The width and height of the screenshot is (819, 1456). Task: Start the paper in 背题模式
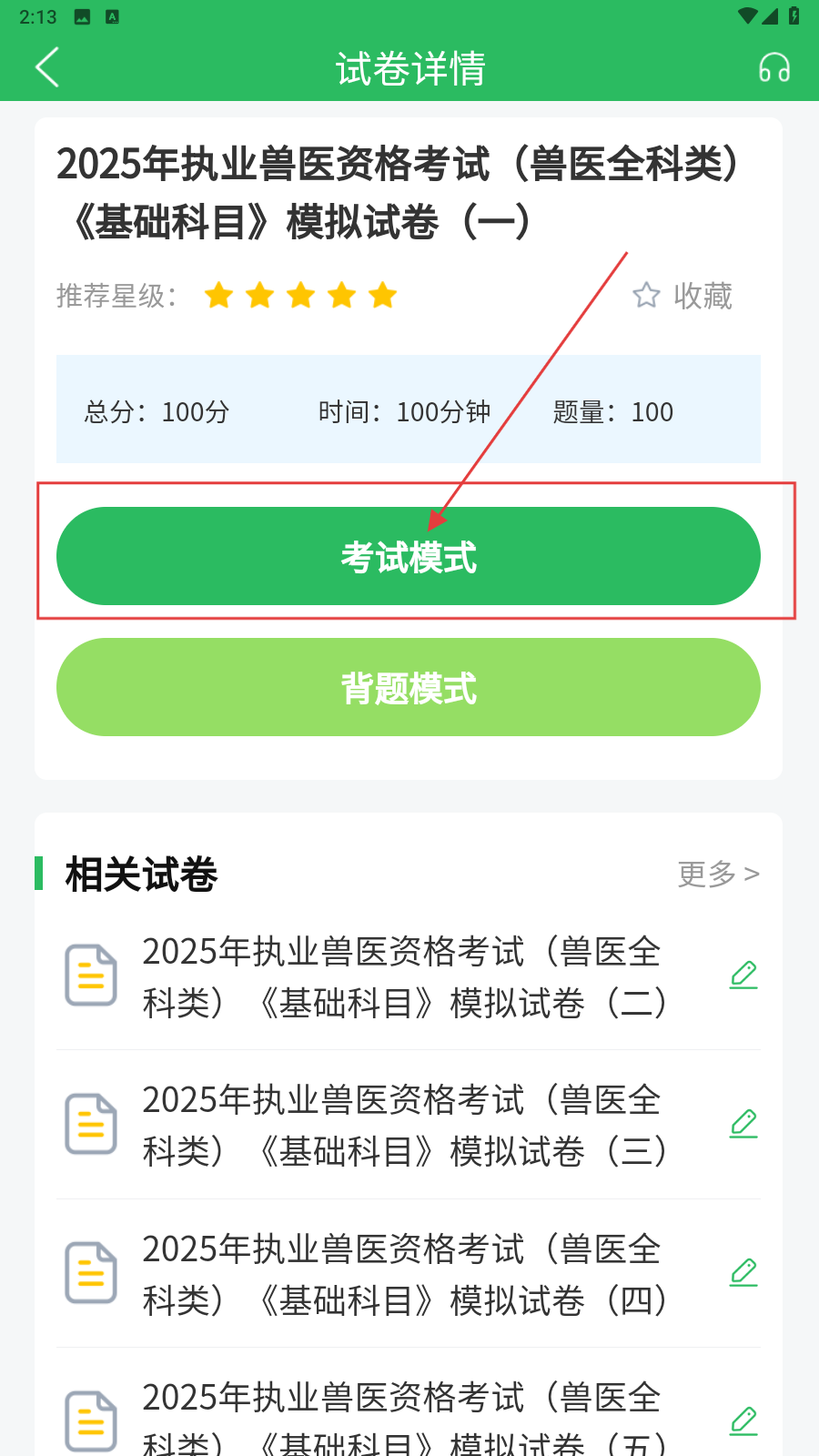point(409,688)
